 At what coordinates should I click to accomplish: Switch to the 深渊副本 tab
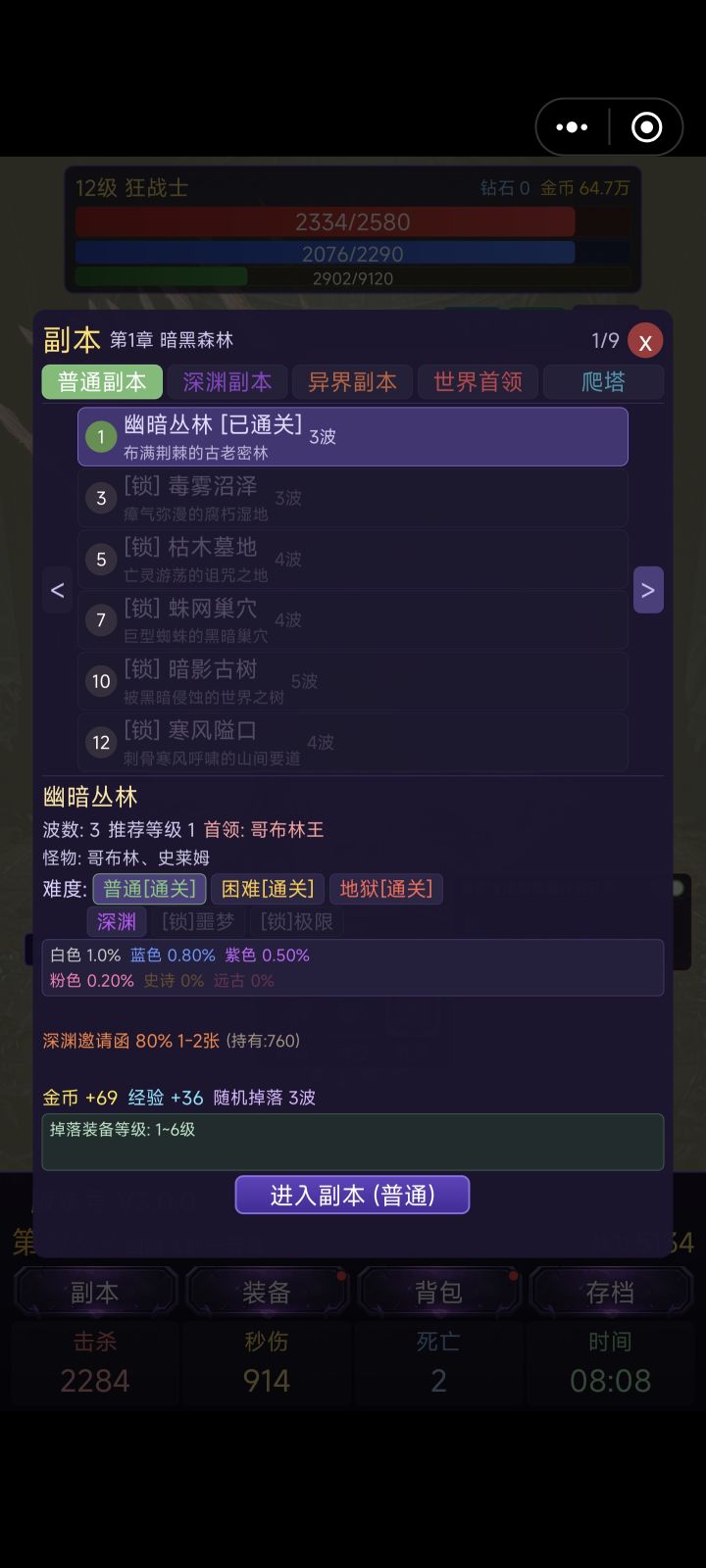(227, 382)
